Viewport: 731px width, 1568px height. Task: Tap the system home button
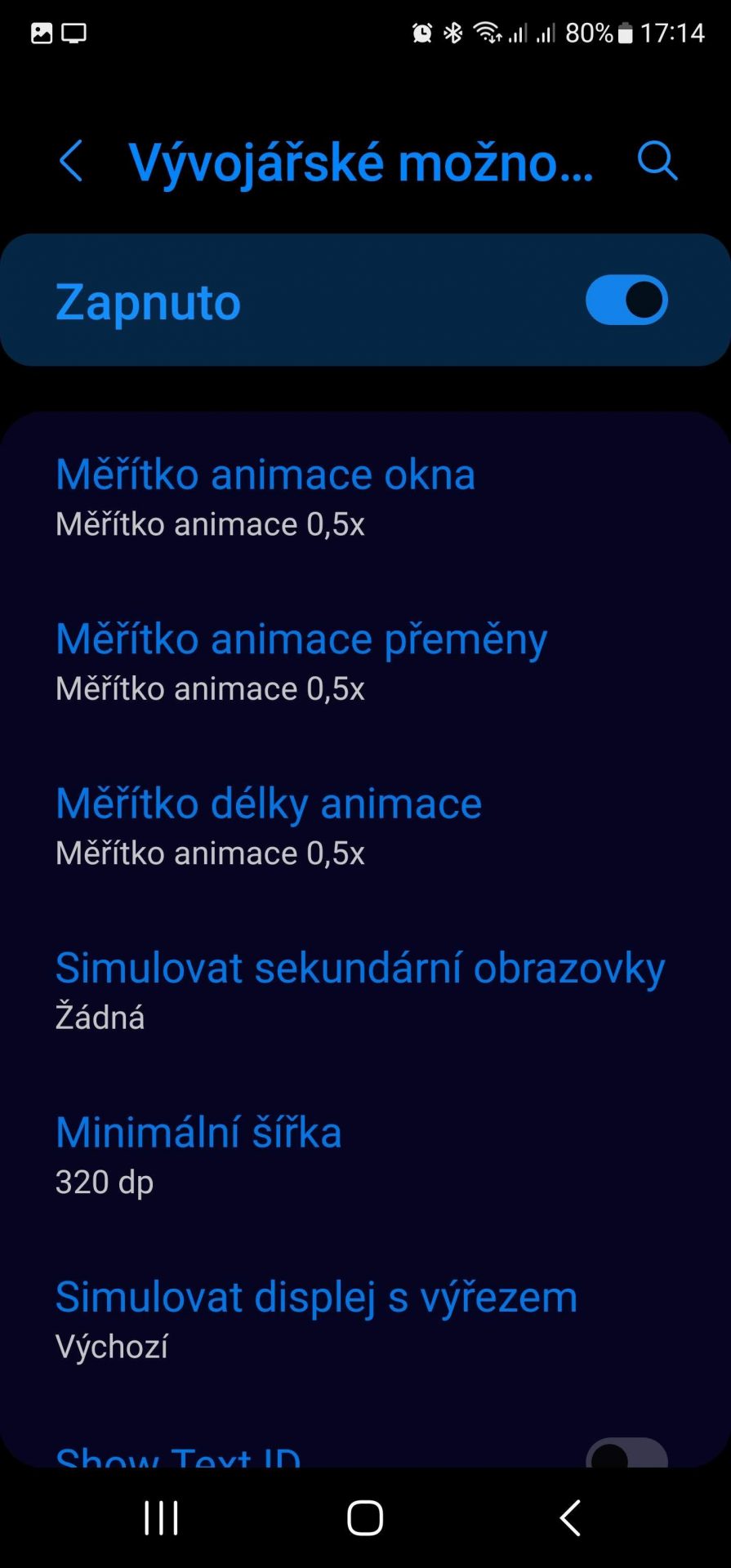click(x=365, y=1518)
